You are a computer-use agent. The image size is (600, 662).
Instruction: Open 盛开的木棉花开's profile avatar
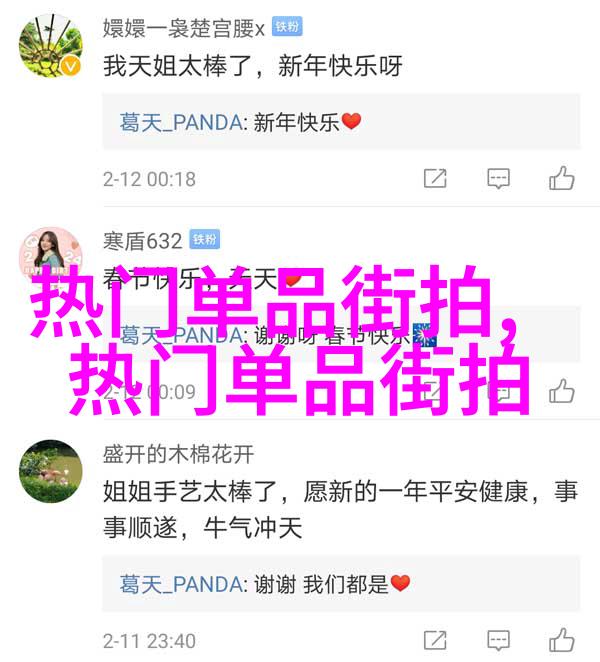[x=50, y=471]
